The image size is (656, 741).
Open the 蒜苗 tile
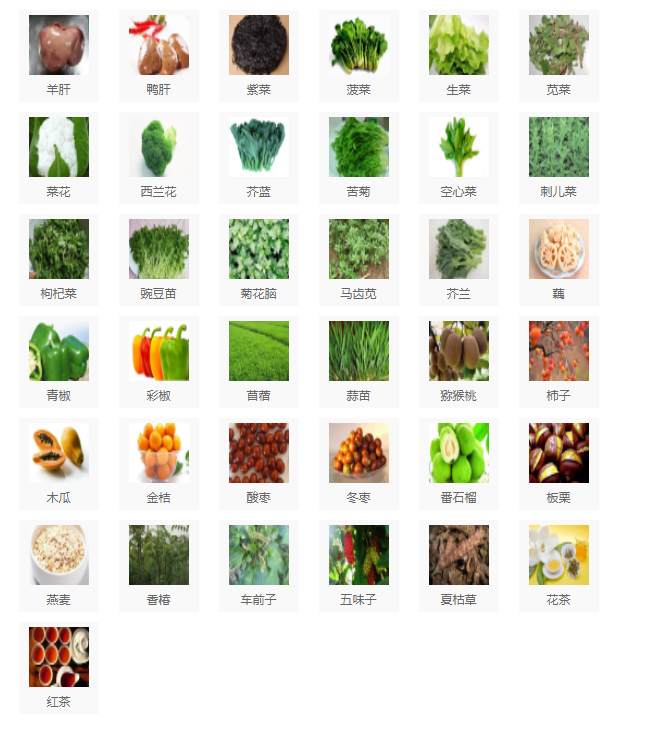click(x=359, y=352)
